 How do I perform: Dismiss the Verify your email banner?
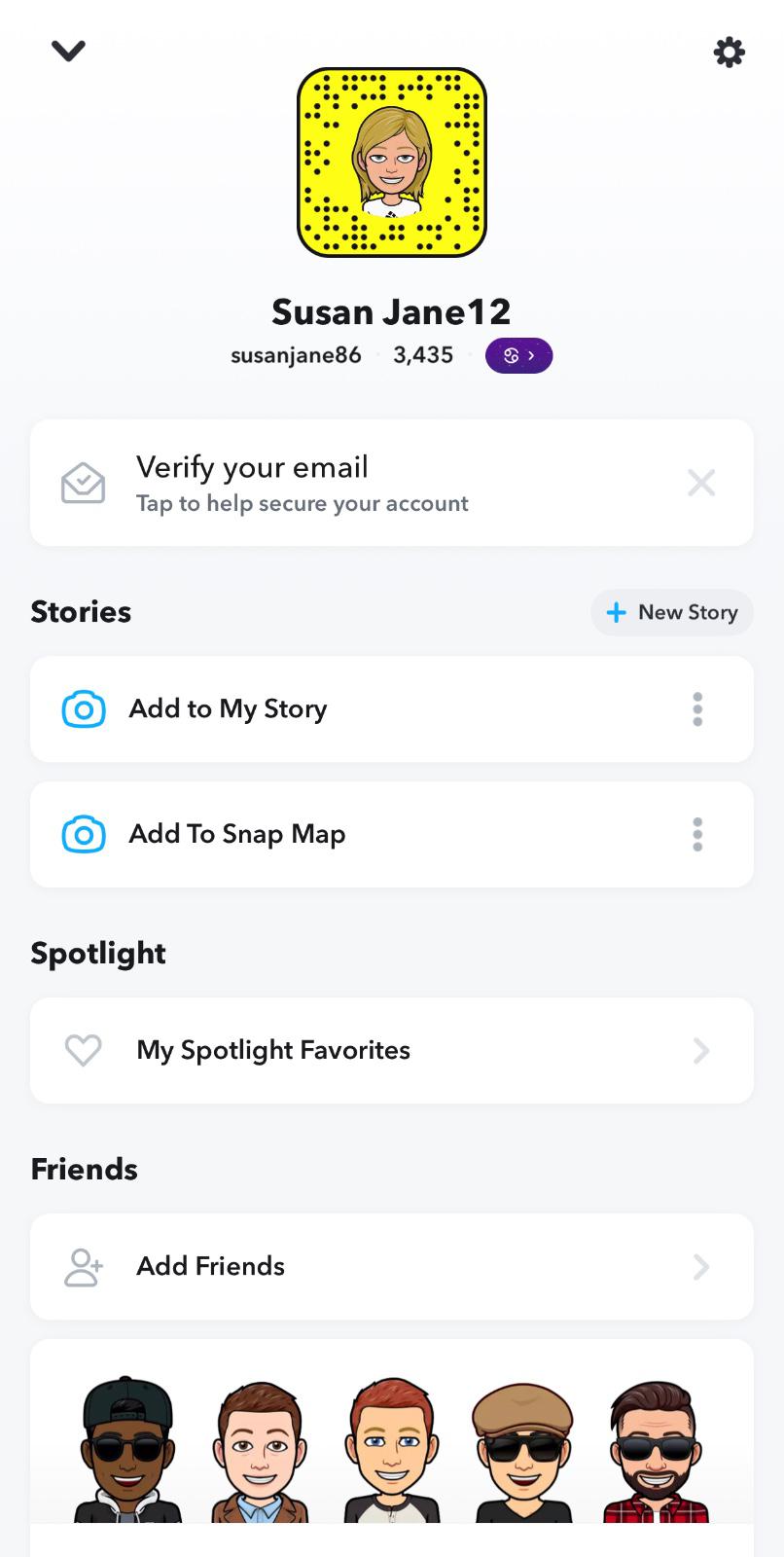tap(701, 483)
